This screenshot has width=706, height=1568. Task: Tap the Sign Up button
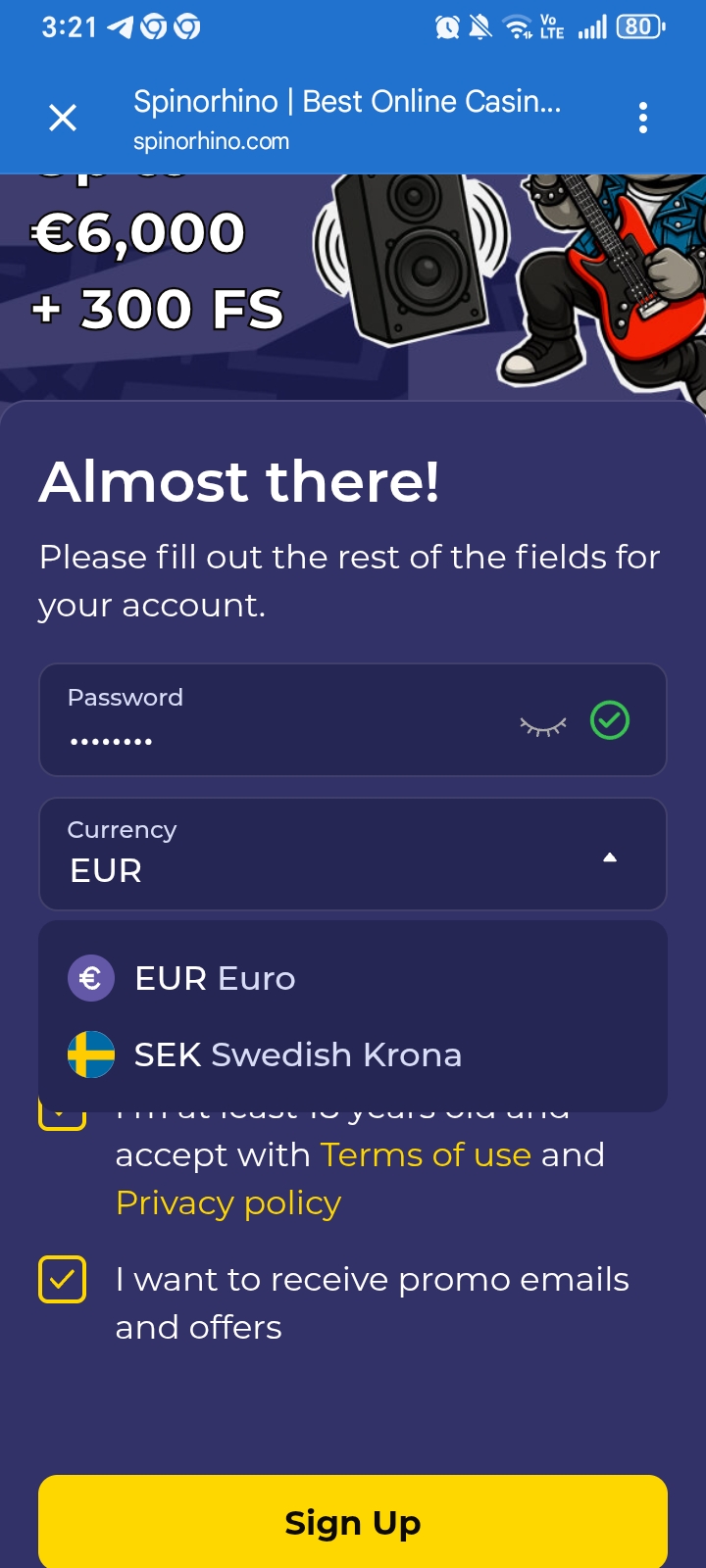click(x=353, y=1522)
